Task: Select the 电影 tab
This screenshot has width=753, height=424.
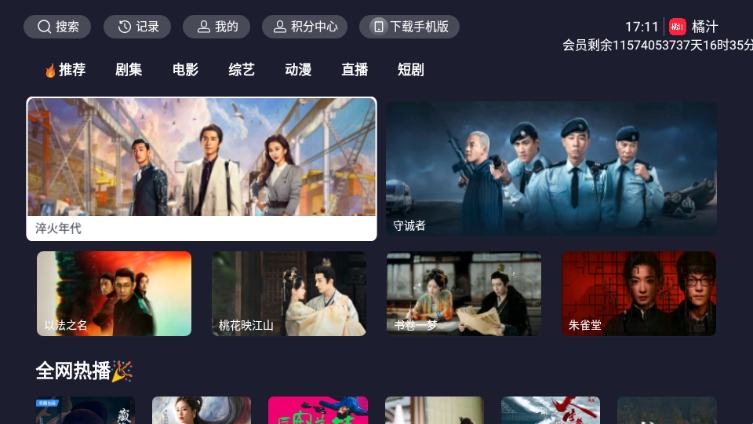Action: tap(185, 70)
